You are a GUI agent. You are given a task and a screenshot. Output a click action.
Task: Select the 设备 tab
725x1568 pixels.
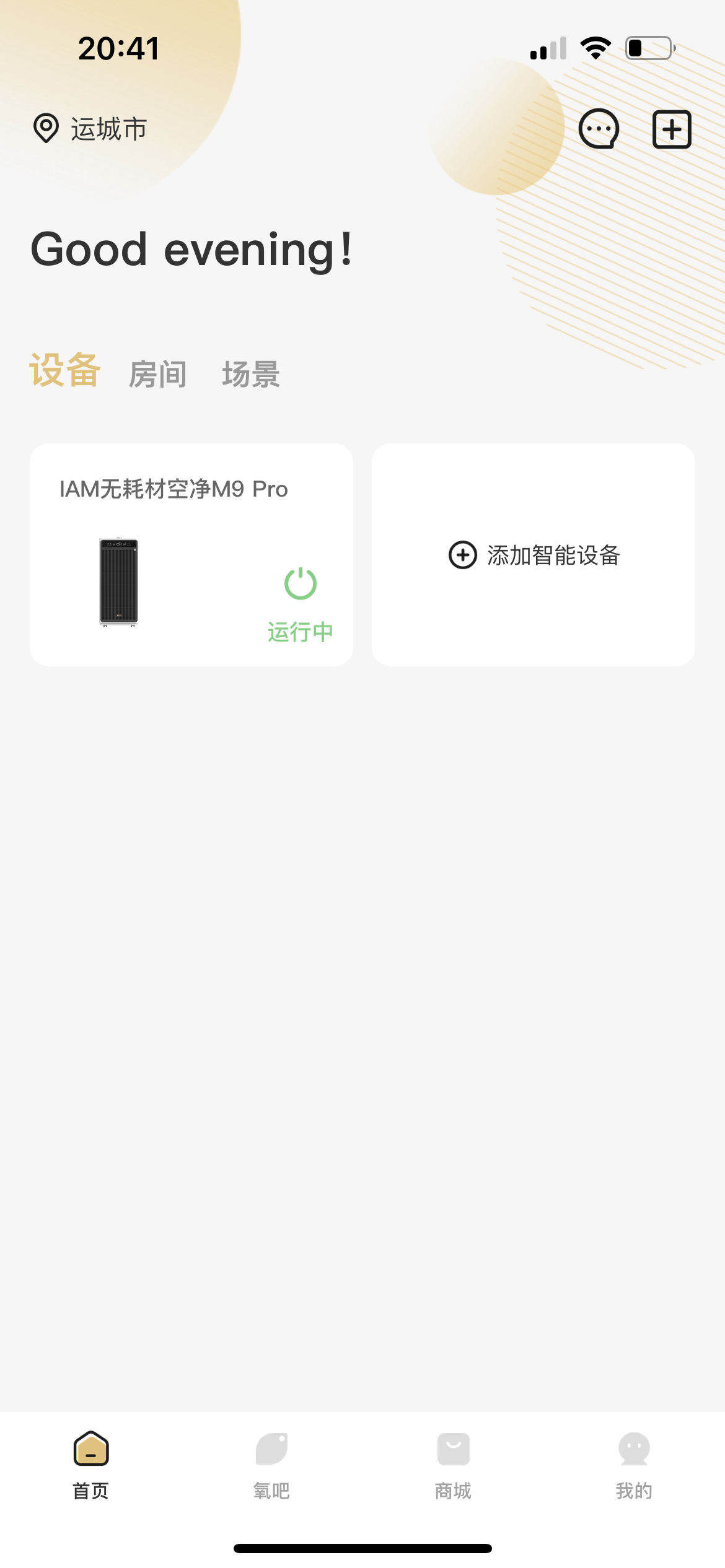[x=65, y=373]
